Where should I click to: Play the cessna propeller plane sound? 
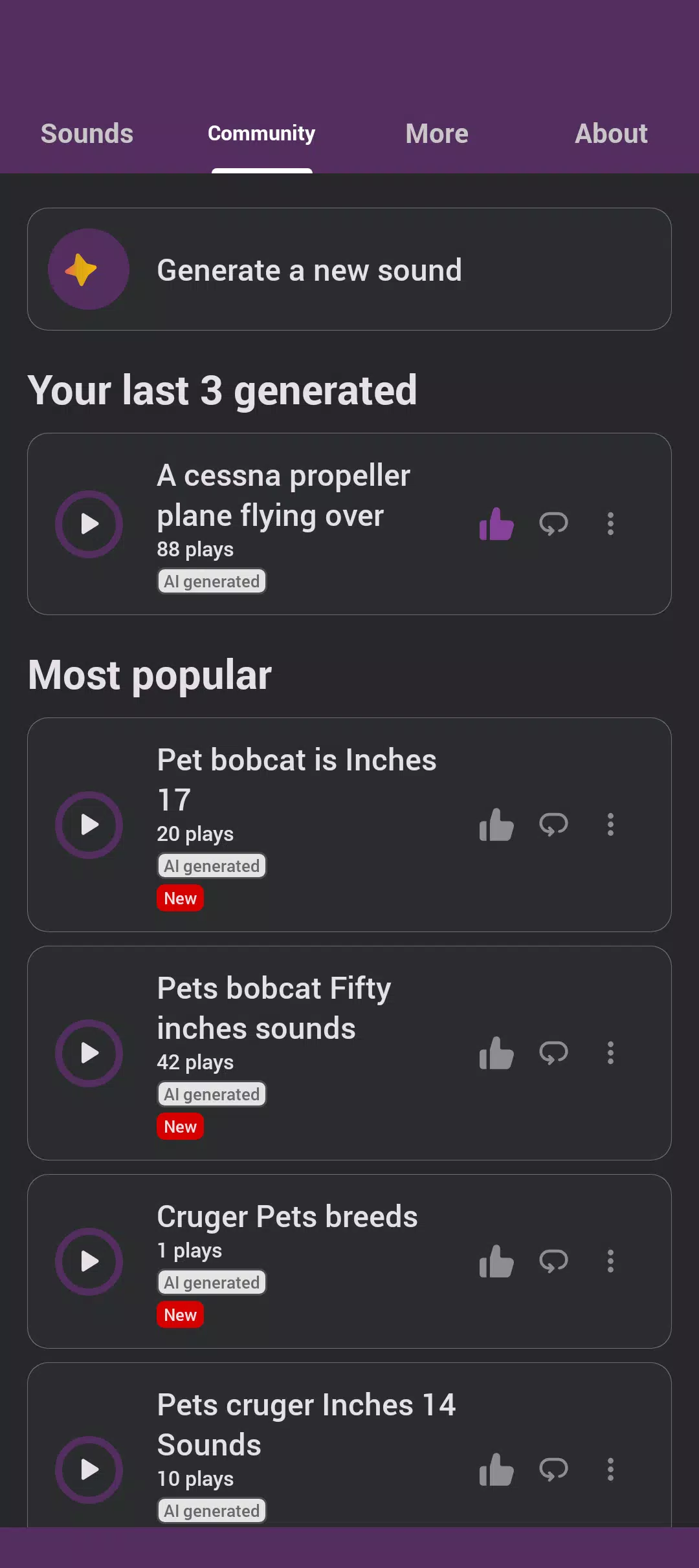click(89, 524)
